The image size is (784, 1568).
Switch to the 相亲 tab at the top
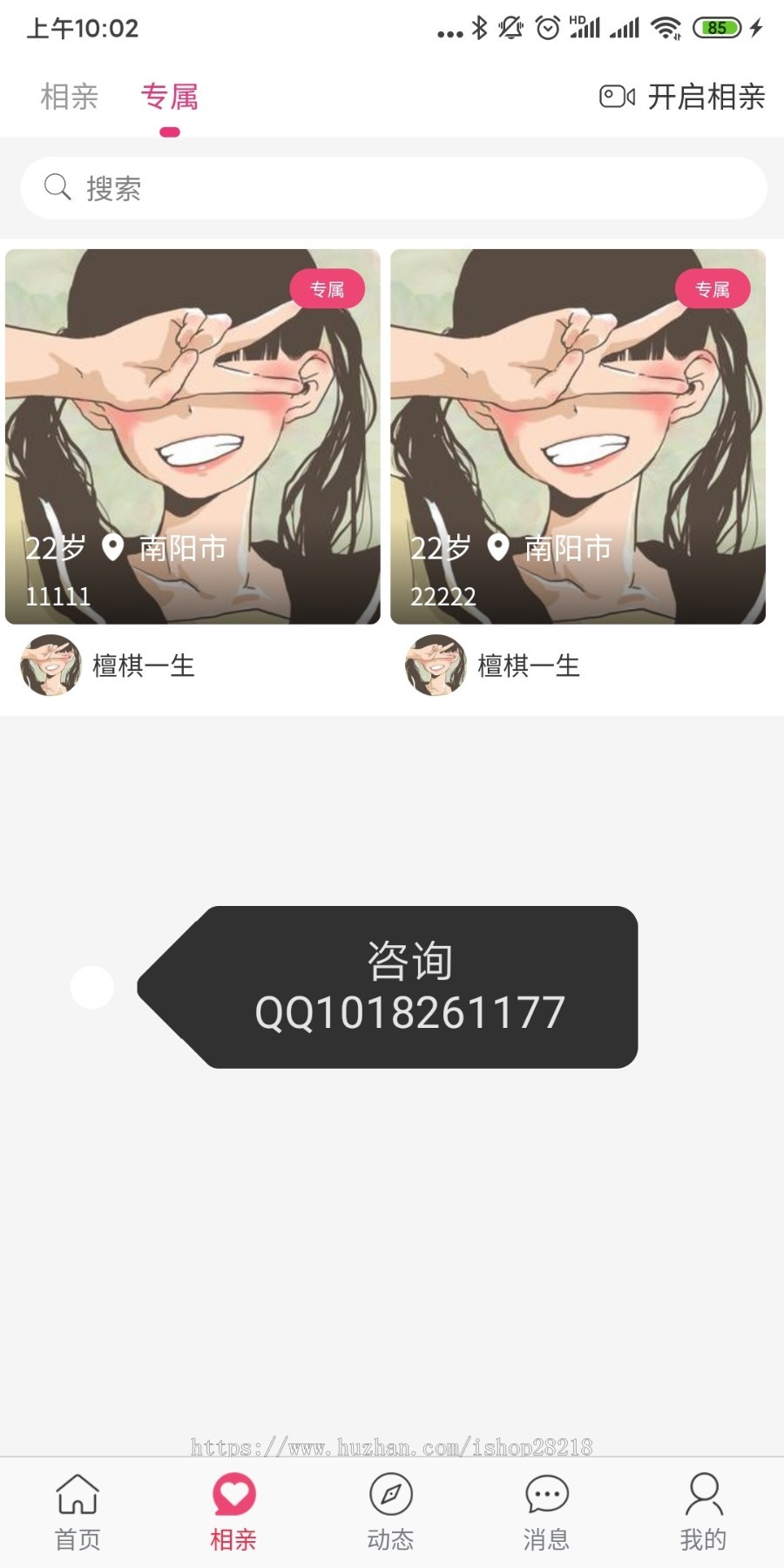click(69, 97)
